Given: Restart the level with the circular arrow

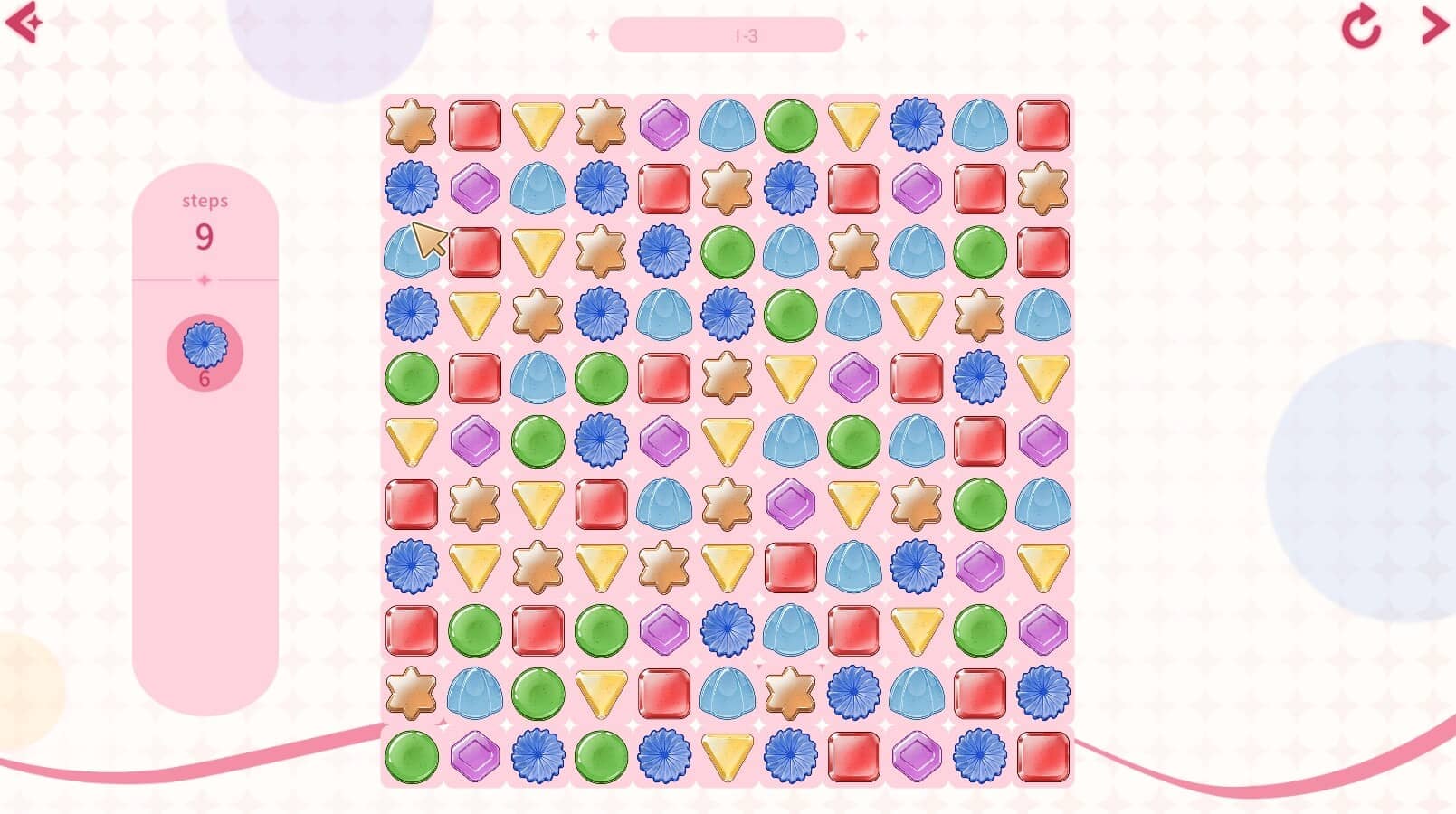Looking at the screenshot, I should [x=1360, y=25].
